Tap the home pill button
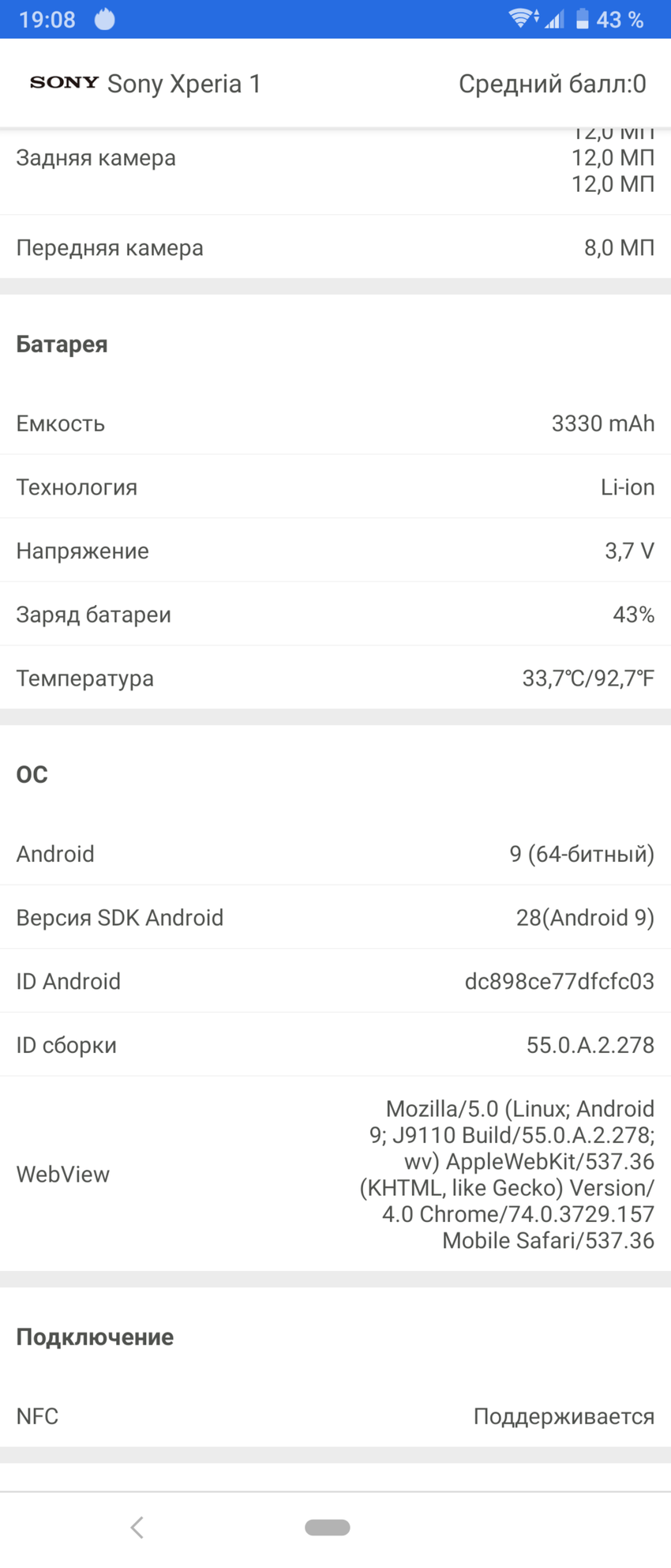The image size is (671, 1568). 328,1527
